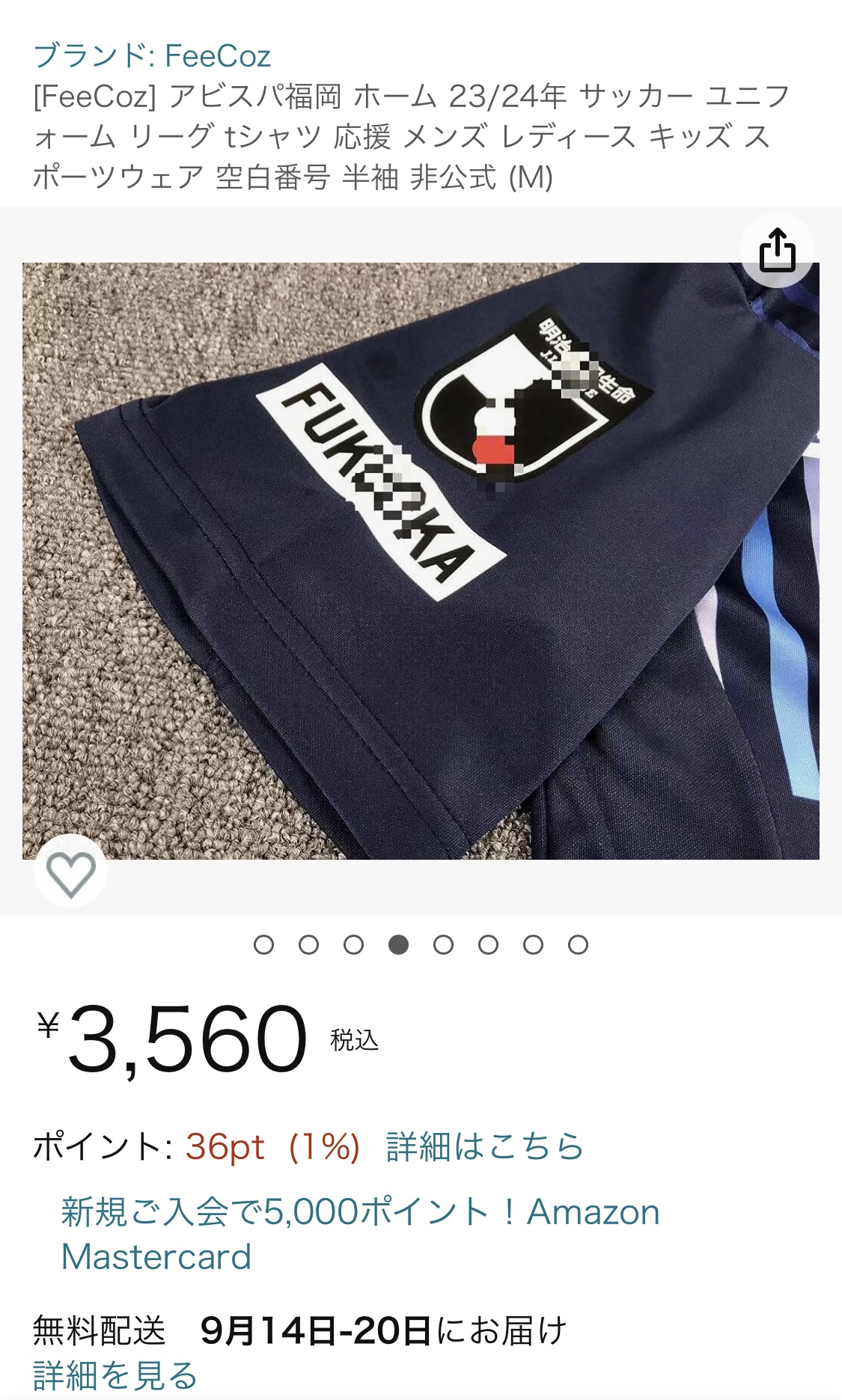Open the FeeCoz brand link
Image resolution: width=842 pixels, height=1400 pixels.
tap(152, 56)
